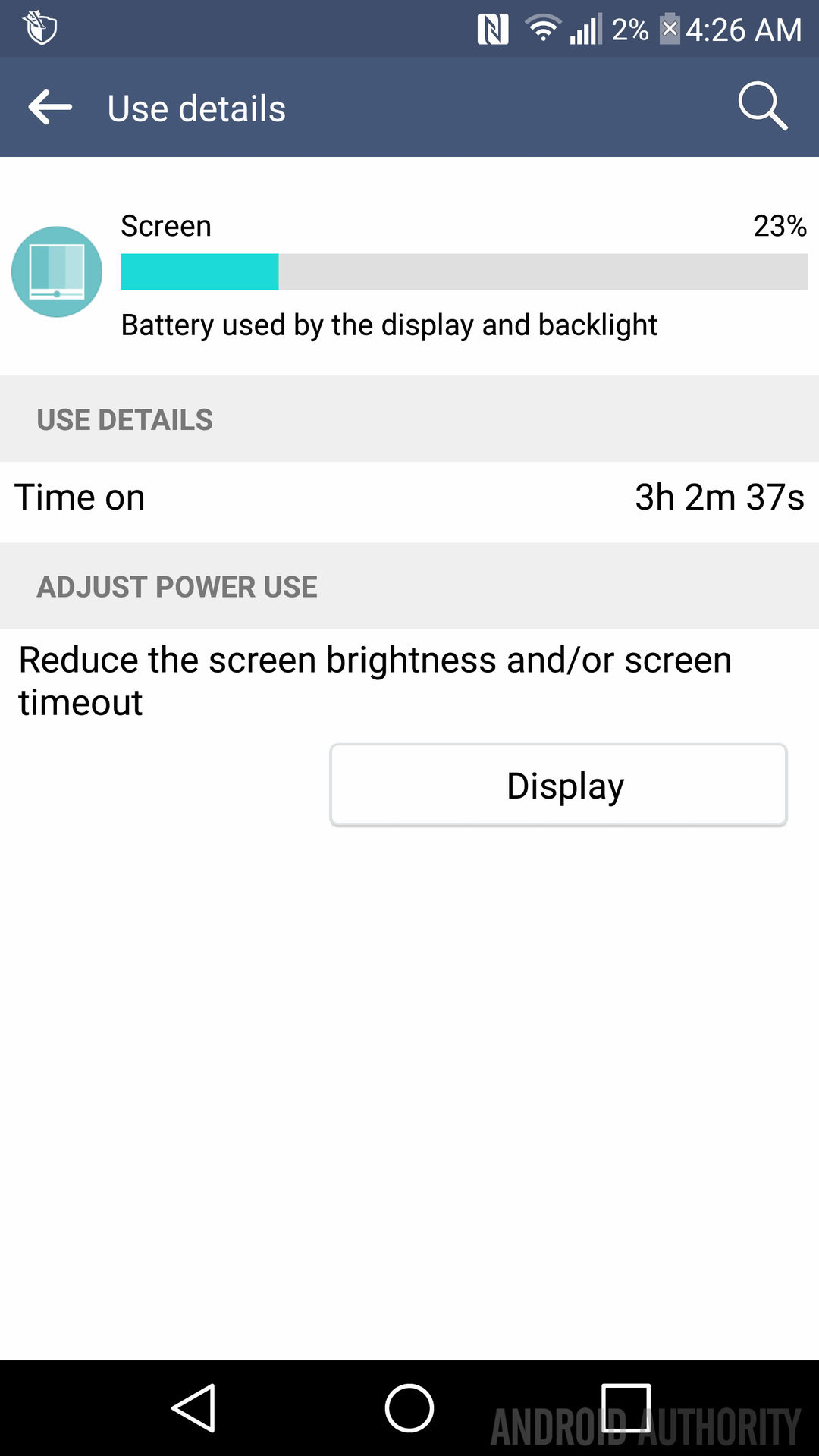Viewport: 819px width, 1456px height.
Task: Tap the Display button
Action: (559, 785)
